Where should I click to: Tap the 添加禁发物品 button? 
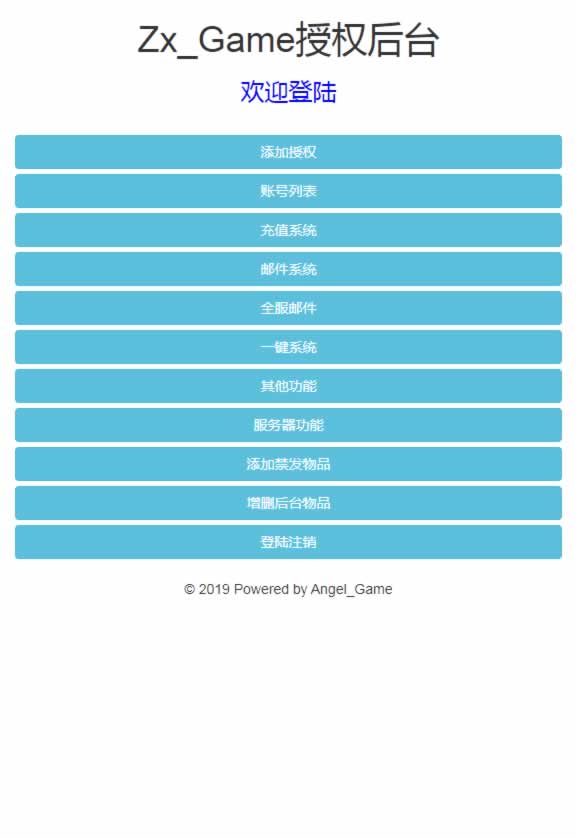(x=288, y=464)
